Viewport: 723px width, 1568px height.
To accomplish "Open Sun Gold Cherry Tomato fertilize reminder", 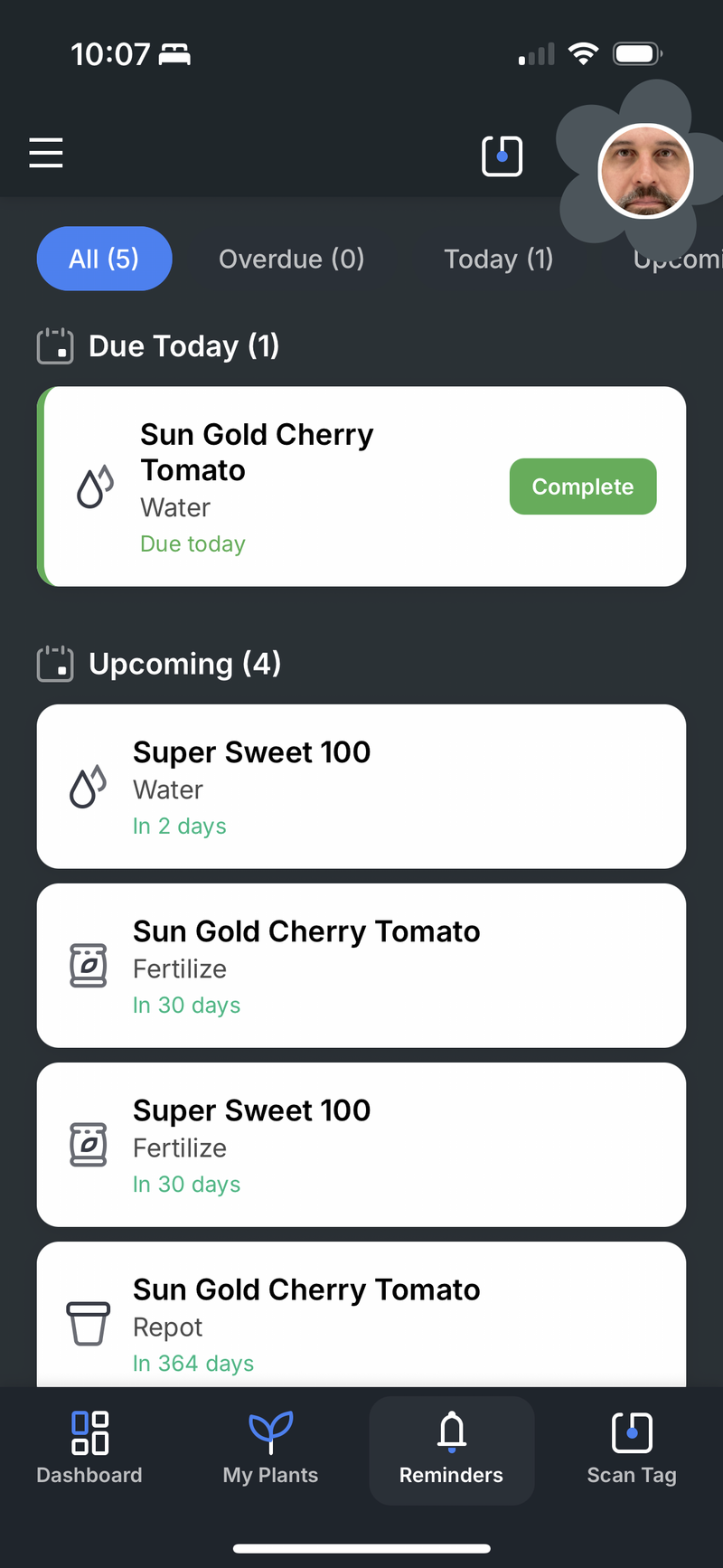I will click(361, 966).
